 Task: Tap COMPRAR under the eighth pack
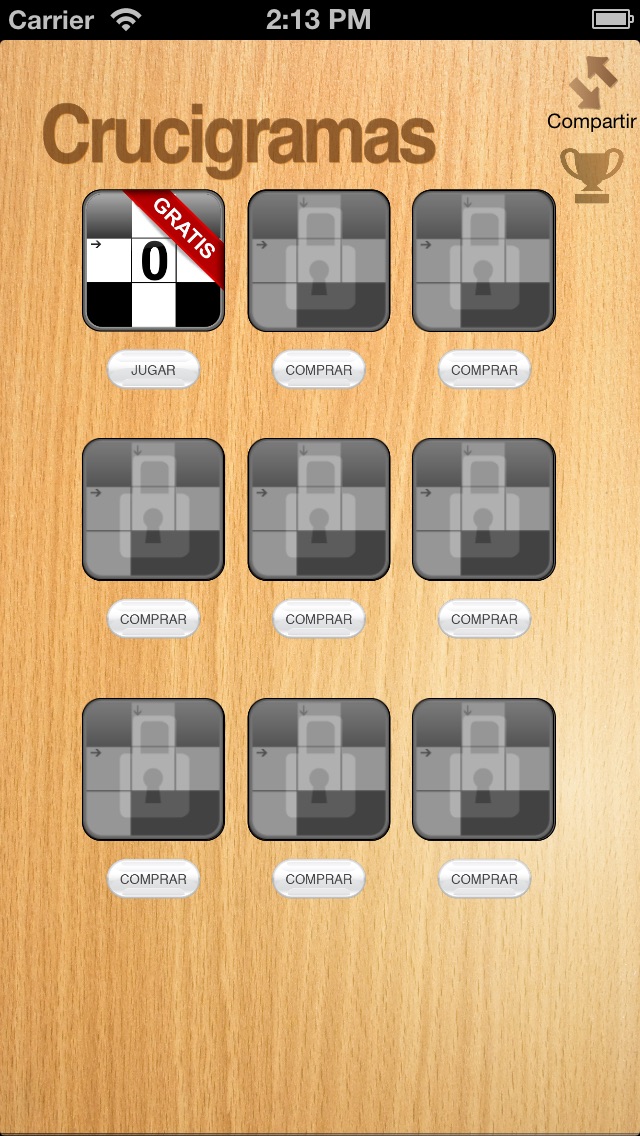pyautogui.click(x=319, y=879)
